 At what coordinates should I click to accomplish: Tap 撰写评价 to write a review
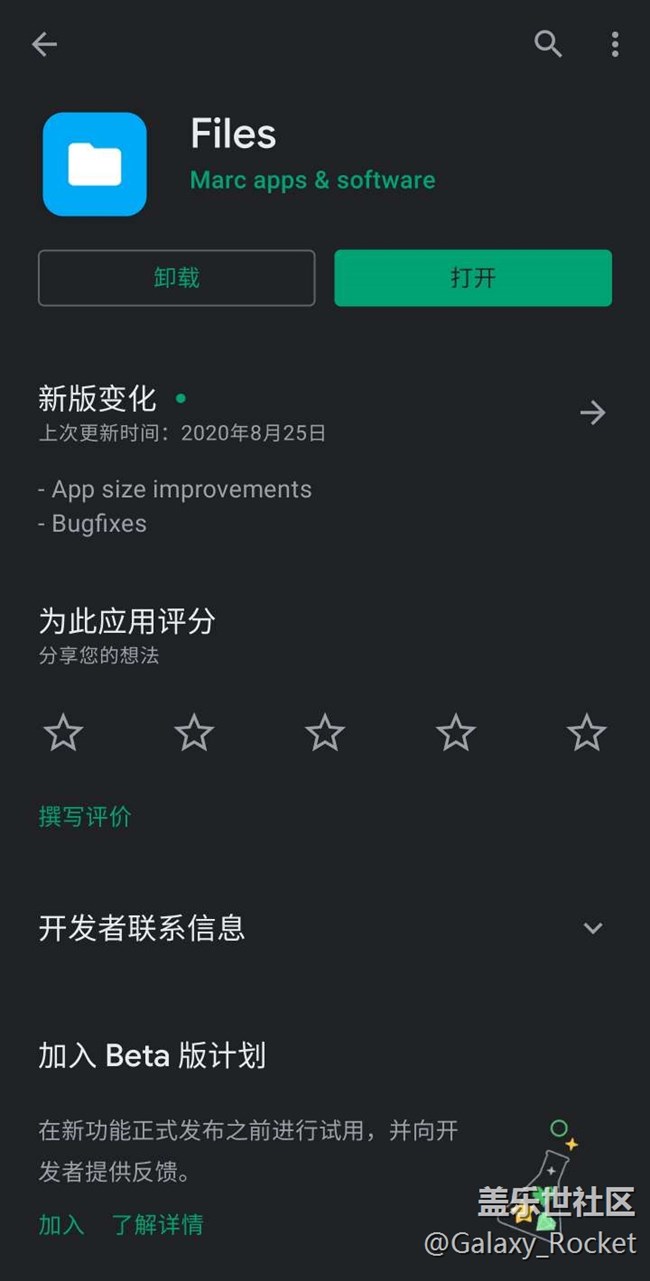pos(85,816)
